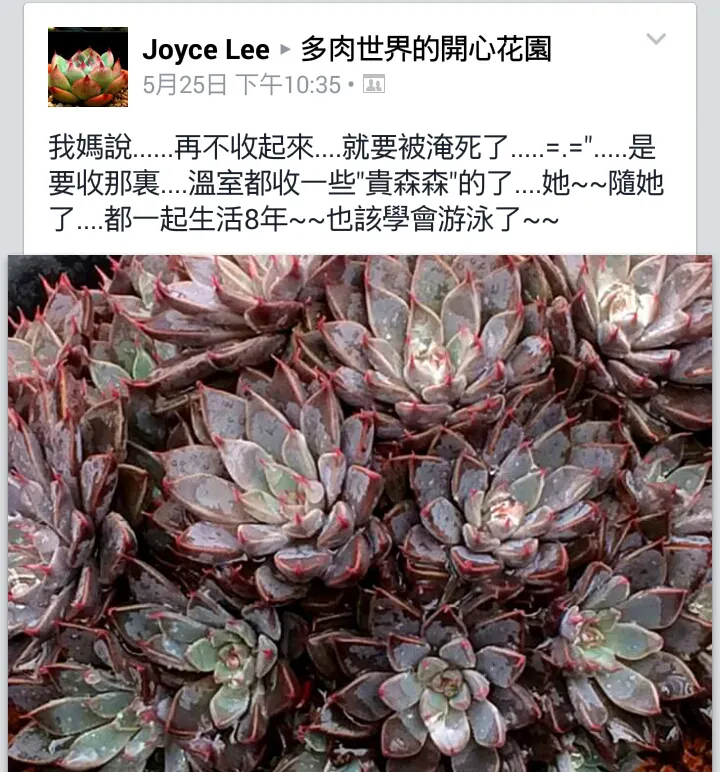This screenshot has height=772, width=720.
Task: Open the succulent photo in full view
Action: 360,512
